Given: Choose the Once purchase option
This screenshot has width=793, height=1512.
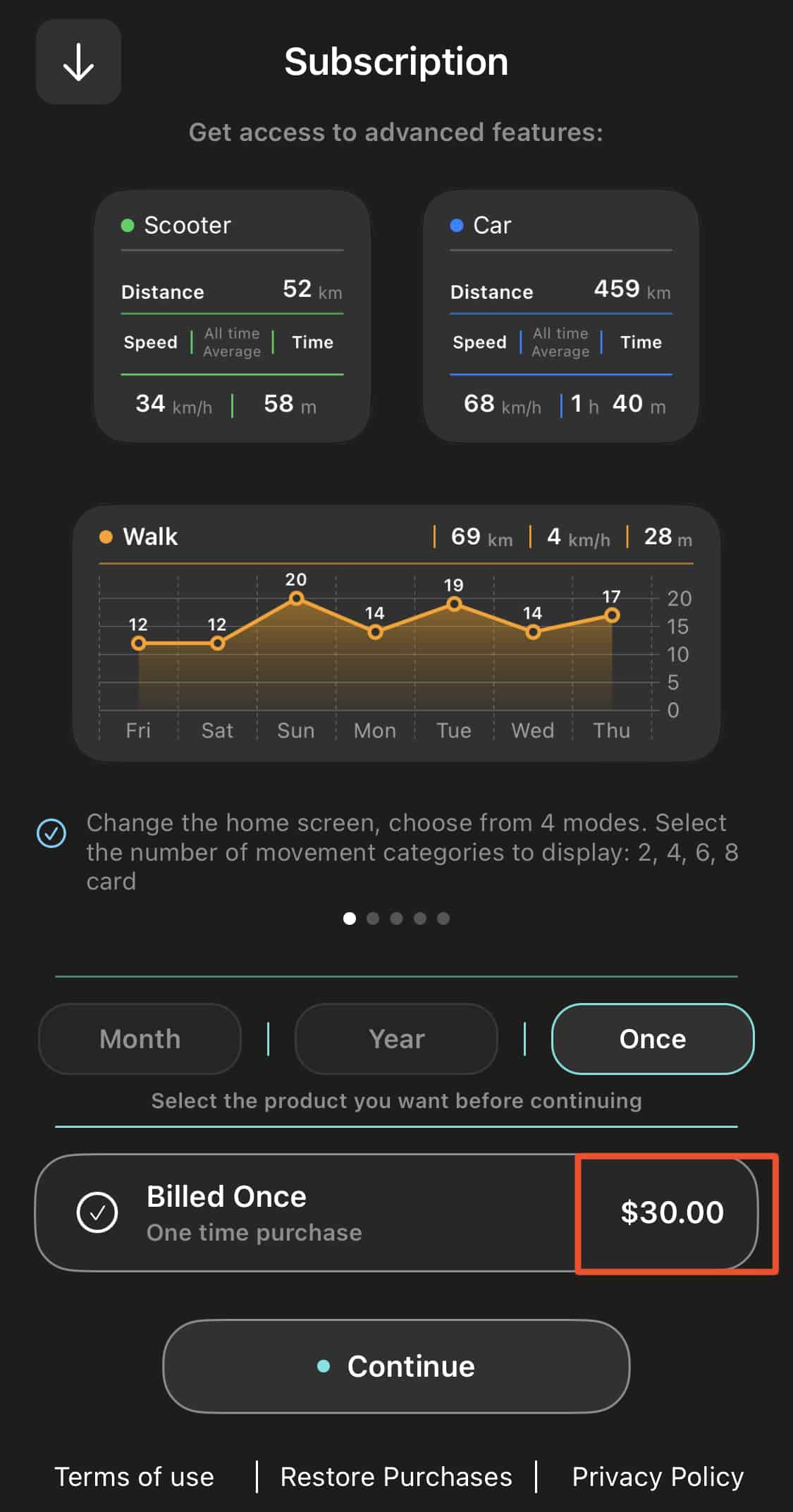Looking at the screenshot, I should pyautogui.click(x=652, y=1038).
